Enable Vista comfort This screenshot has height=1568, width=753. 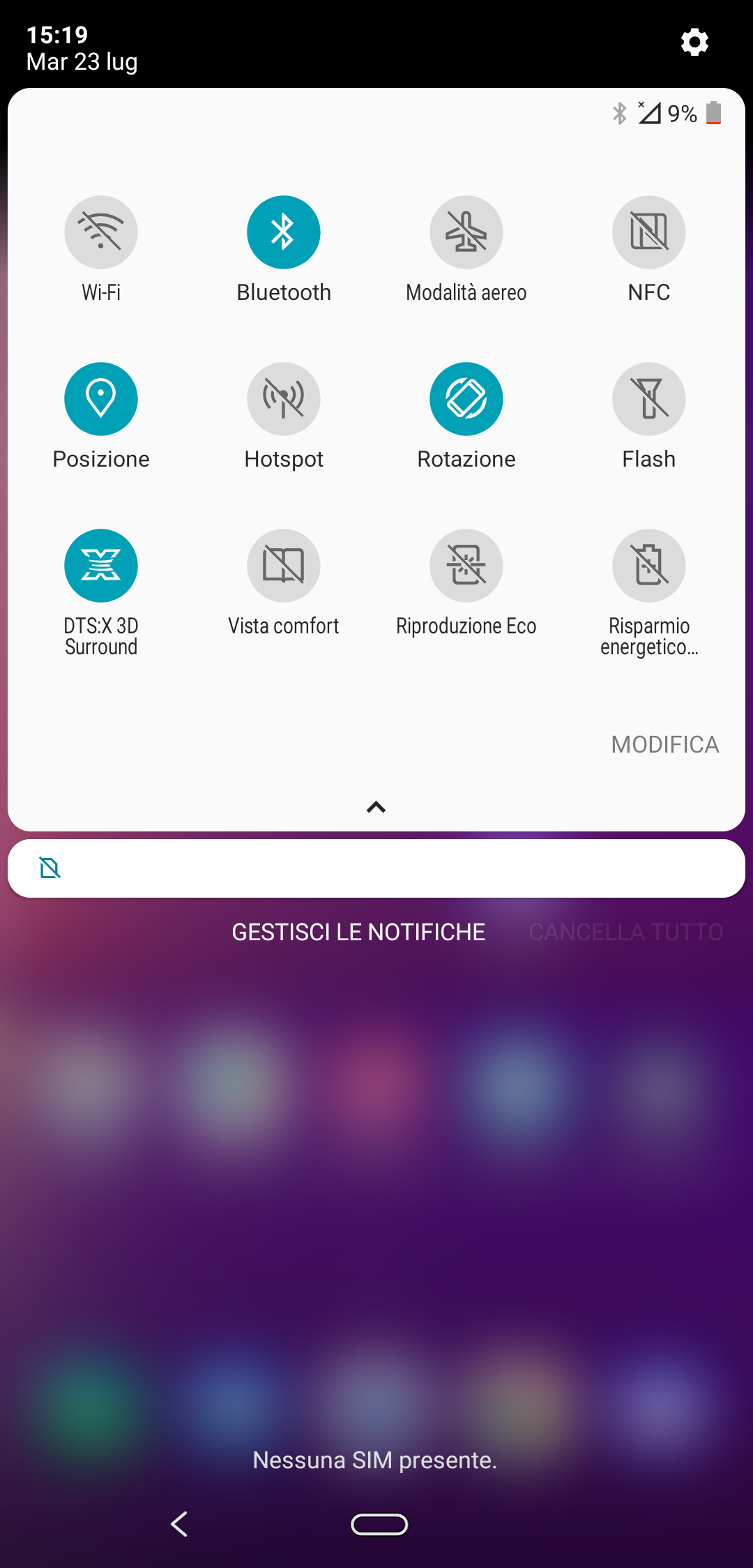(x=284, y=566)
